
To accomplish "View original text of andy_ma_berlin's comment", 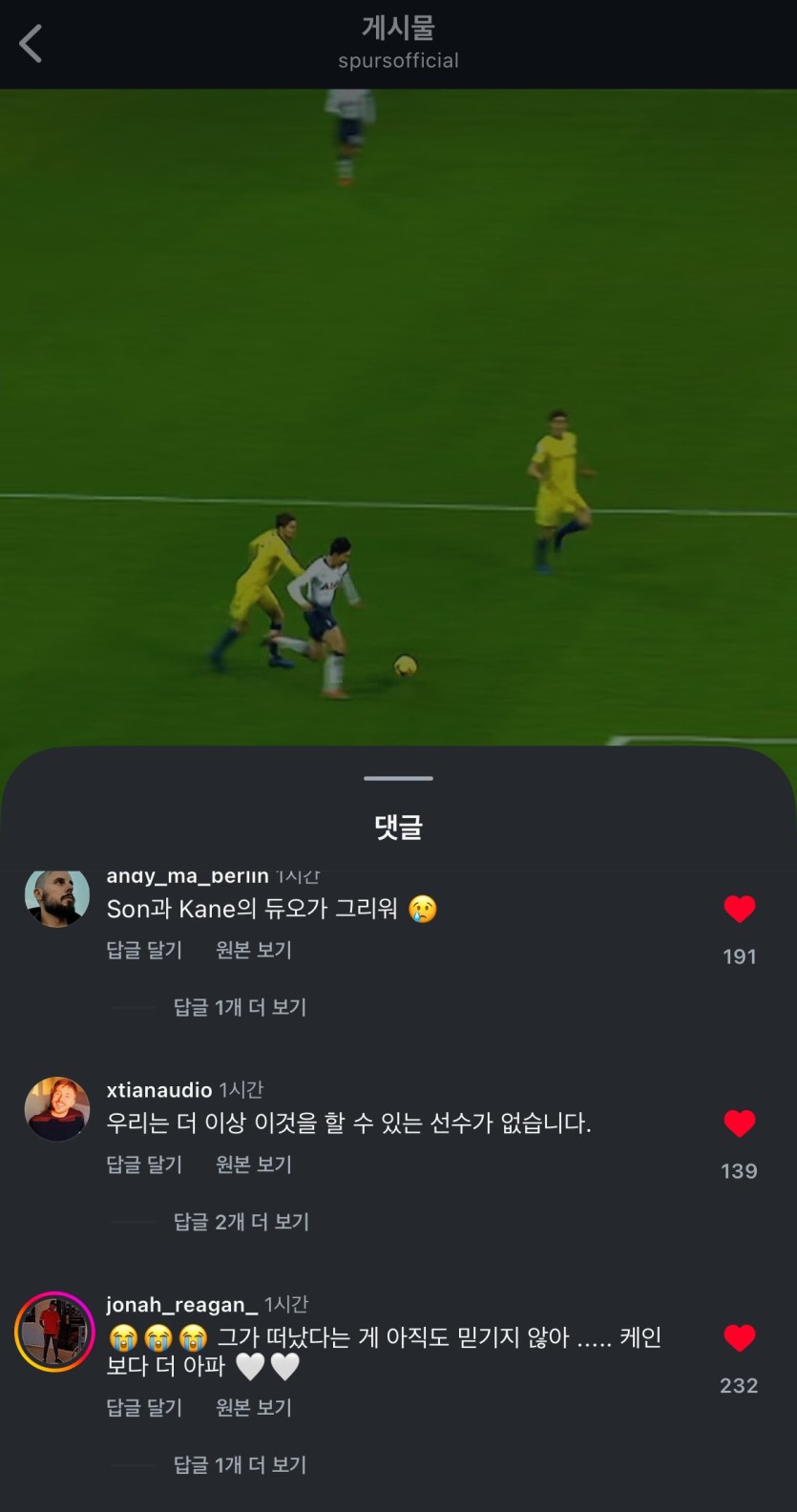I will [254, 950].
